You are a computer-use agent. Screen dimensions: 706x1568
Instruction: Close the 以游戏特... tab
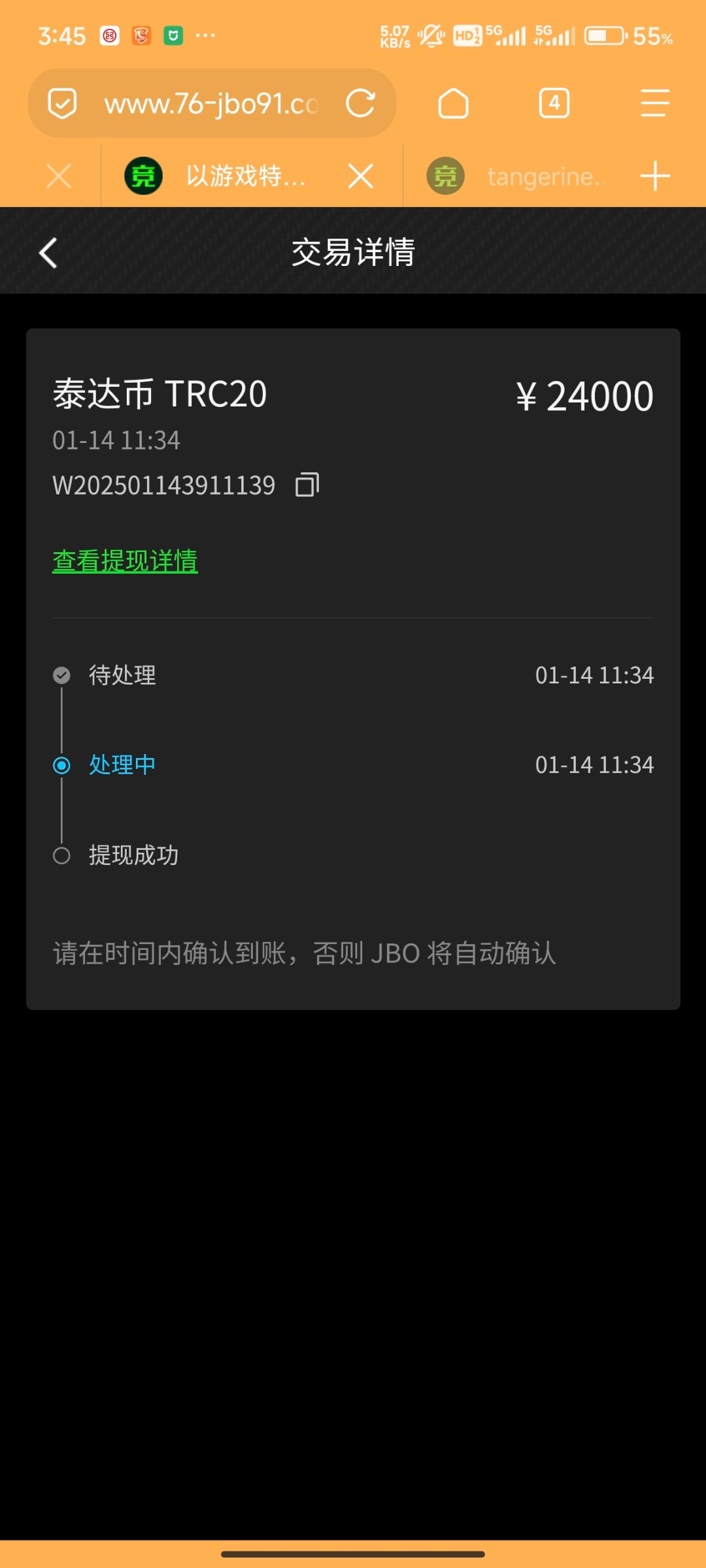(x=361, y=176)
